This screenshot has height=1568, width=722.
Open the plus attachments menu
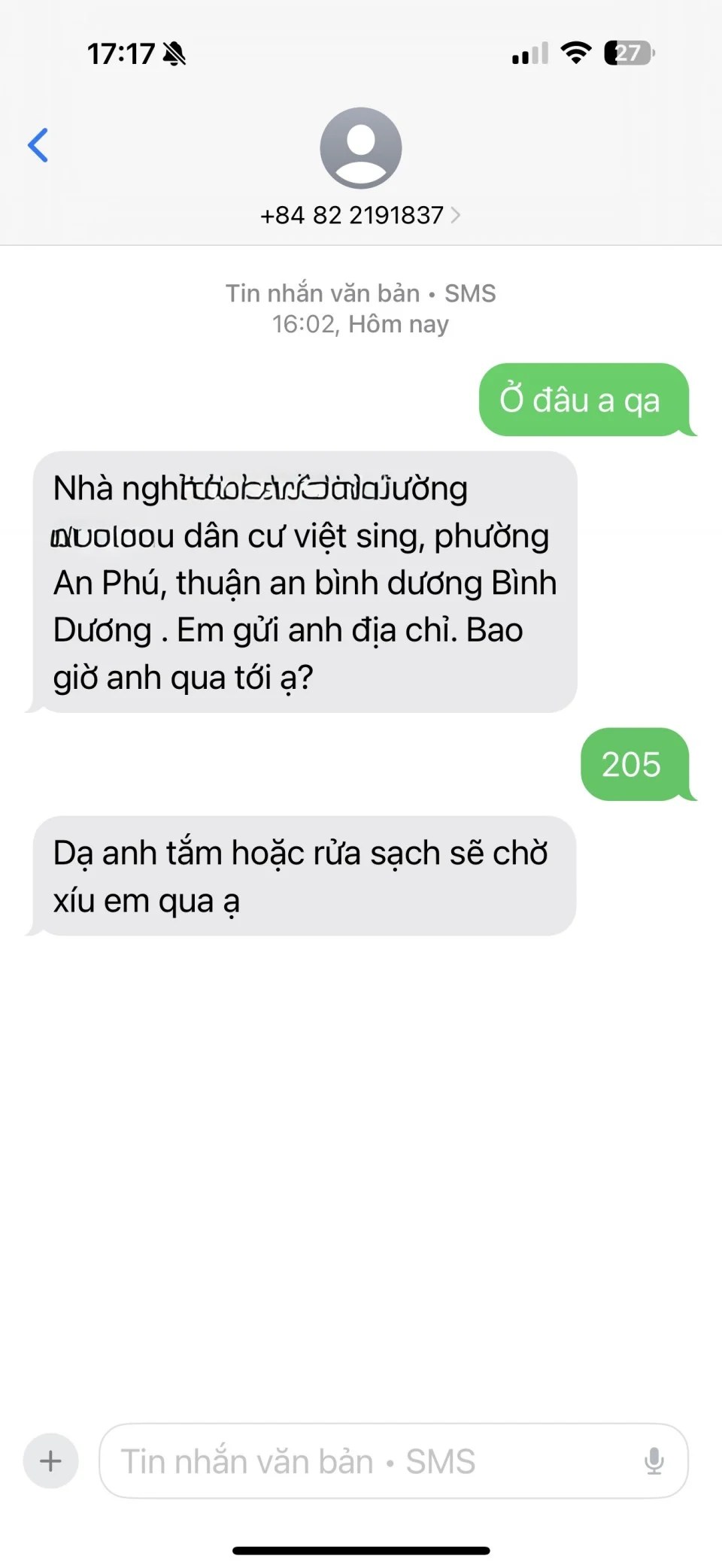click(50, 1461)
